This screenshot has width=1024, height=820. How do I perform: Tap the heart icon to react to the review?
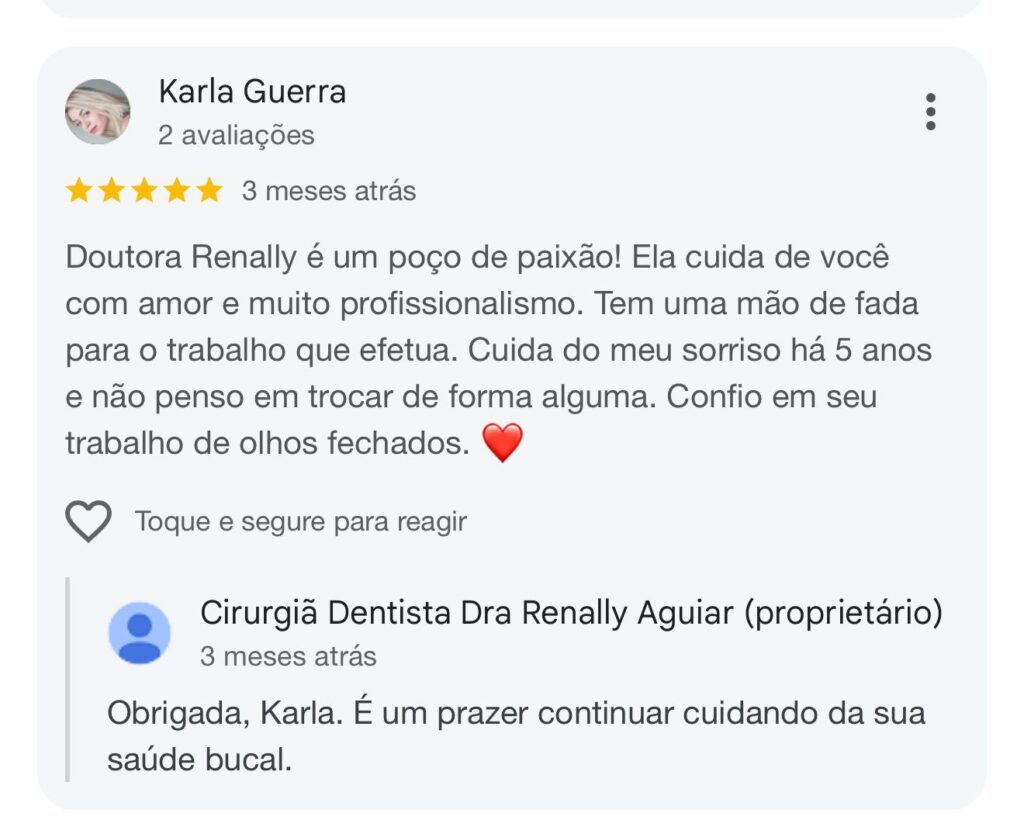coord(88,521)
